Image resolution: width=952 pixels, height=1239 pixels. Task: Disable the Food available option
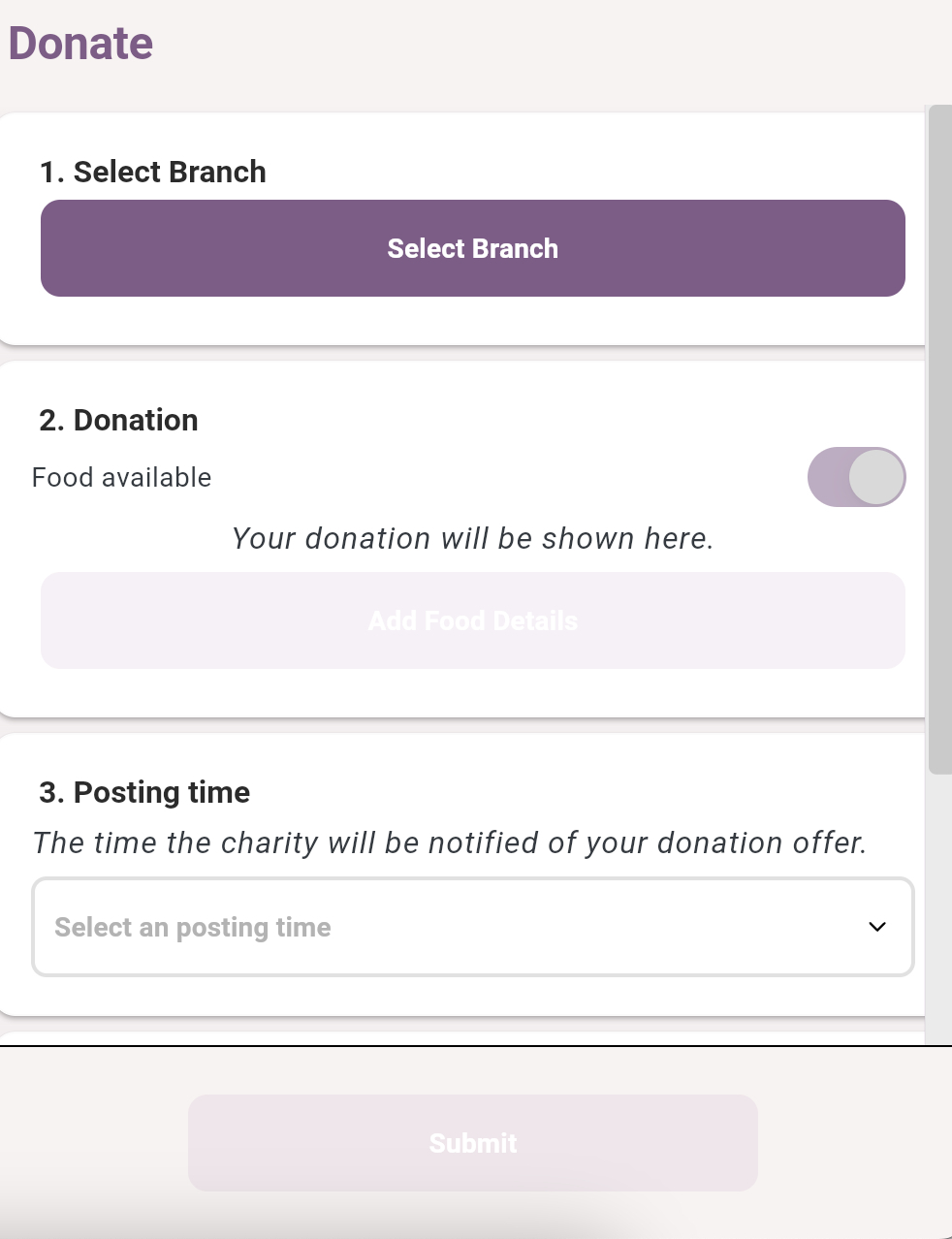coord(857,477)
